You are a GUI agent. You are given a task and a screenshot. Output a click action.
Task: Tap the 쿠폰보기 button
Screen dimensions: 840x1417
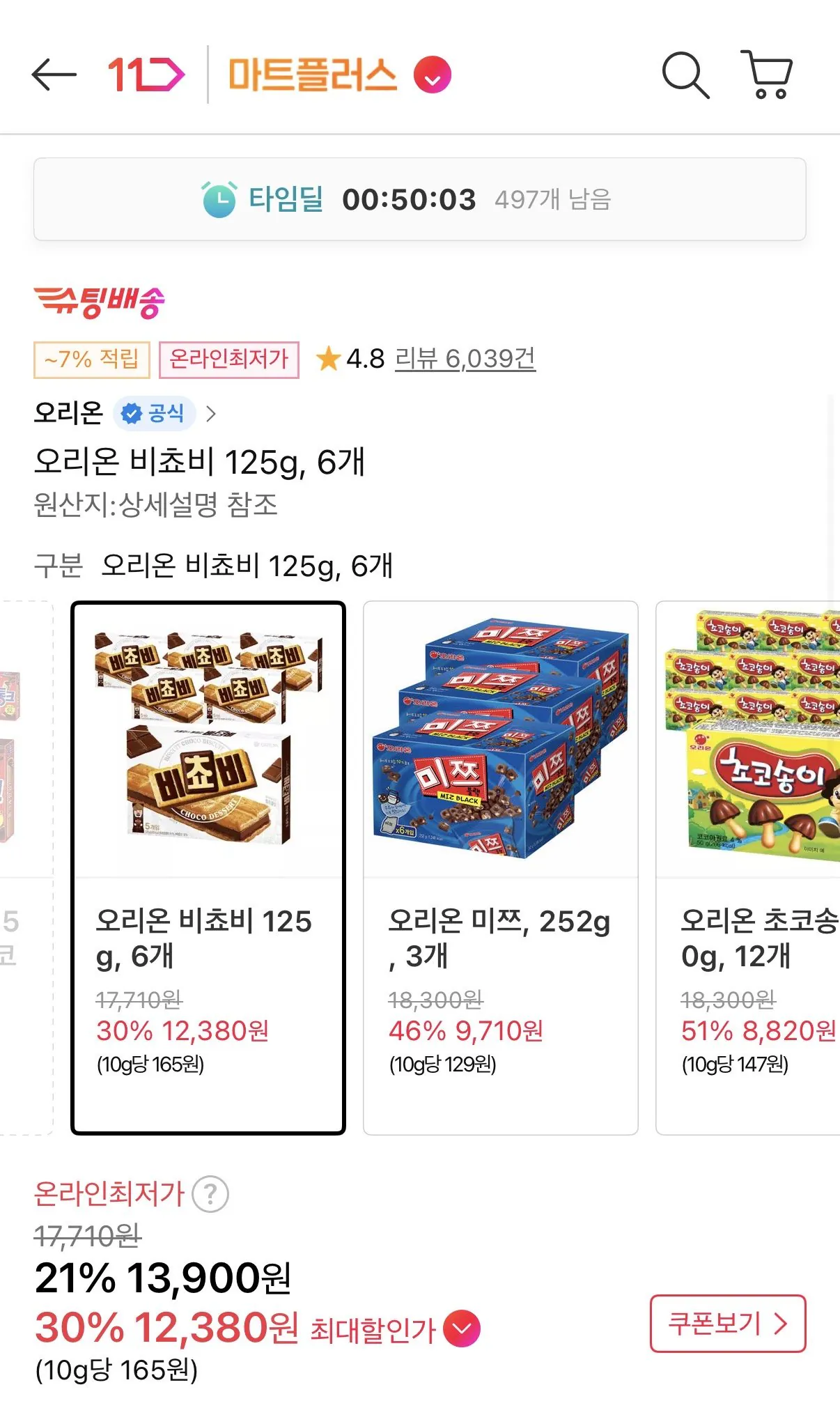[x=728, y=1323]
